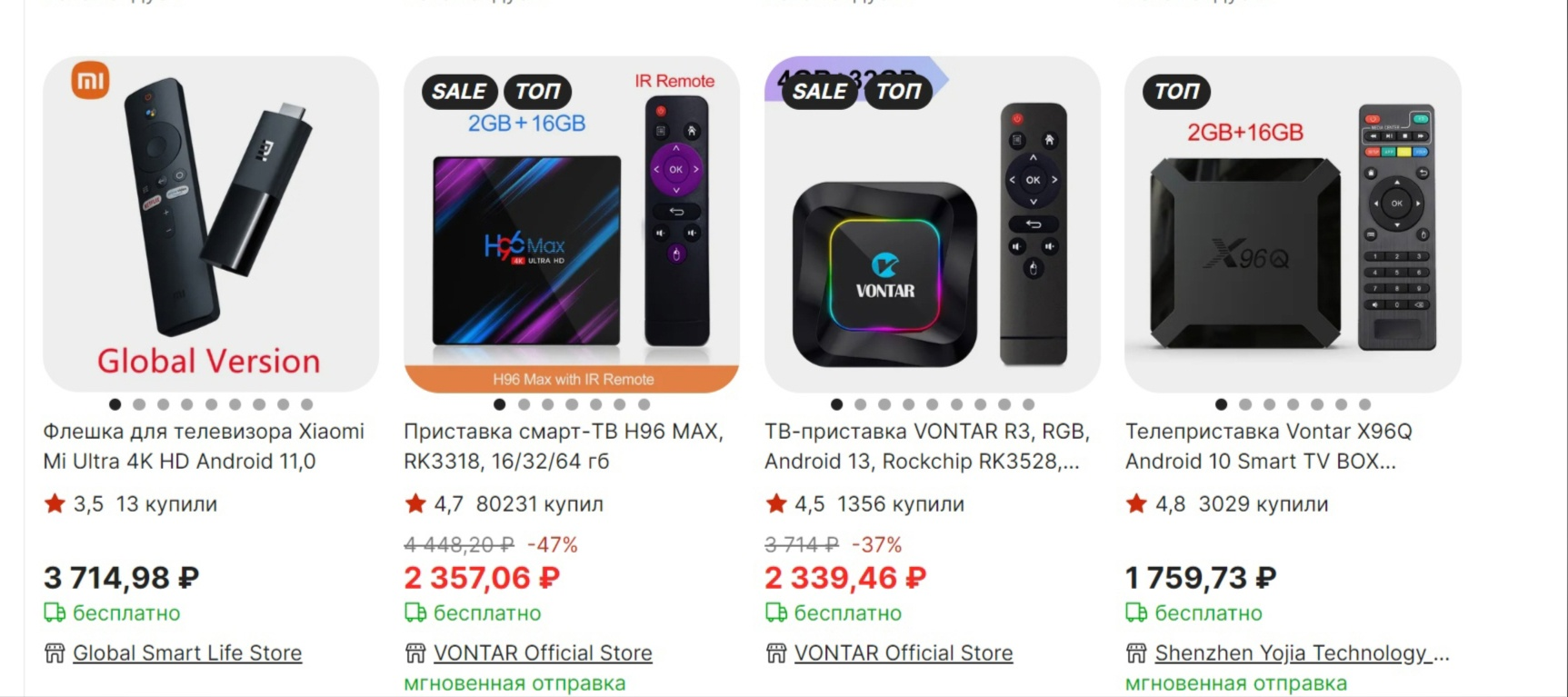The image size is (1568, 697).
Task: Open the Vontar X96Q TV box image
Action: 1293,224
